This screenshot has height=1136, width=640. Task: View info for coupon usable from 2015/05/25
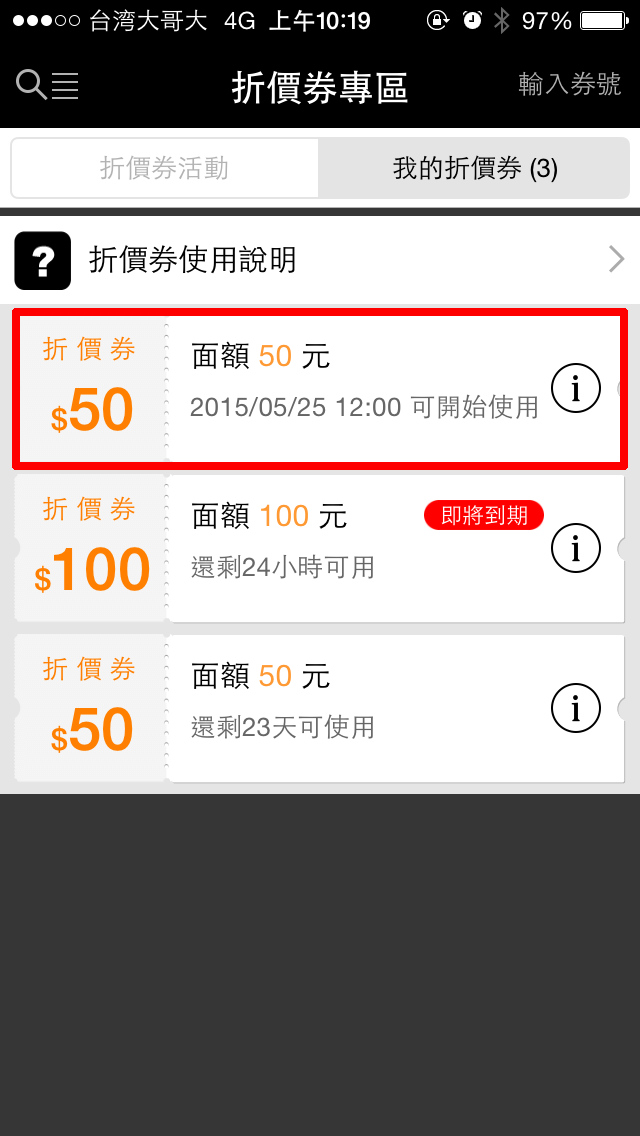(x=575, y=389)
